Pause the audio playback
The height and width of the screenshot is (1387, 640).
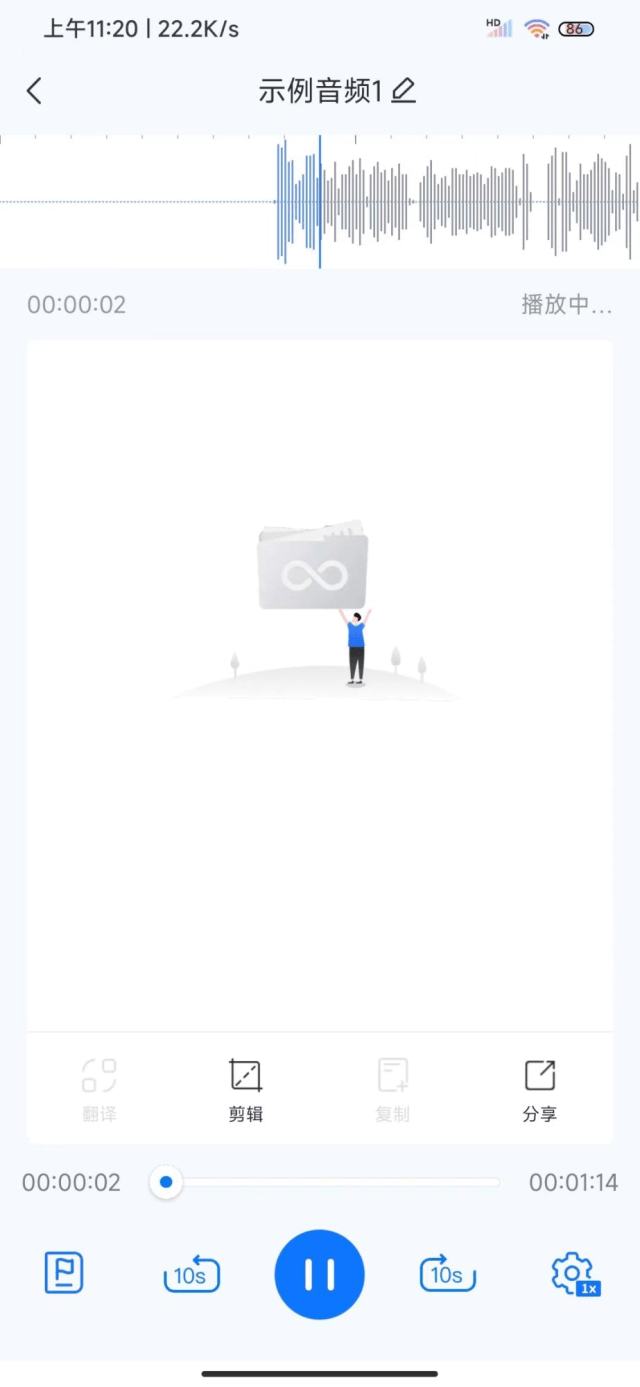(x=320, y=1274)
